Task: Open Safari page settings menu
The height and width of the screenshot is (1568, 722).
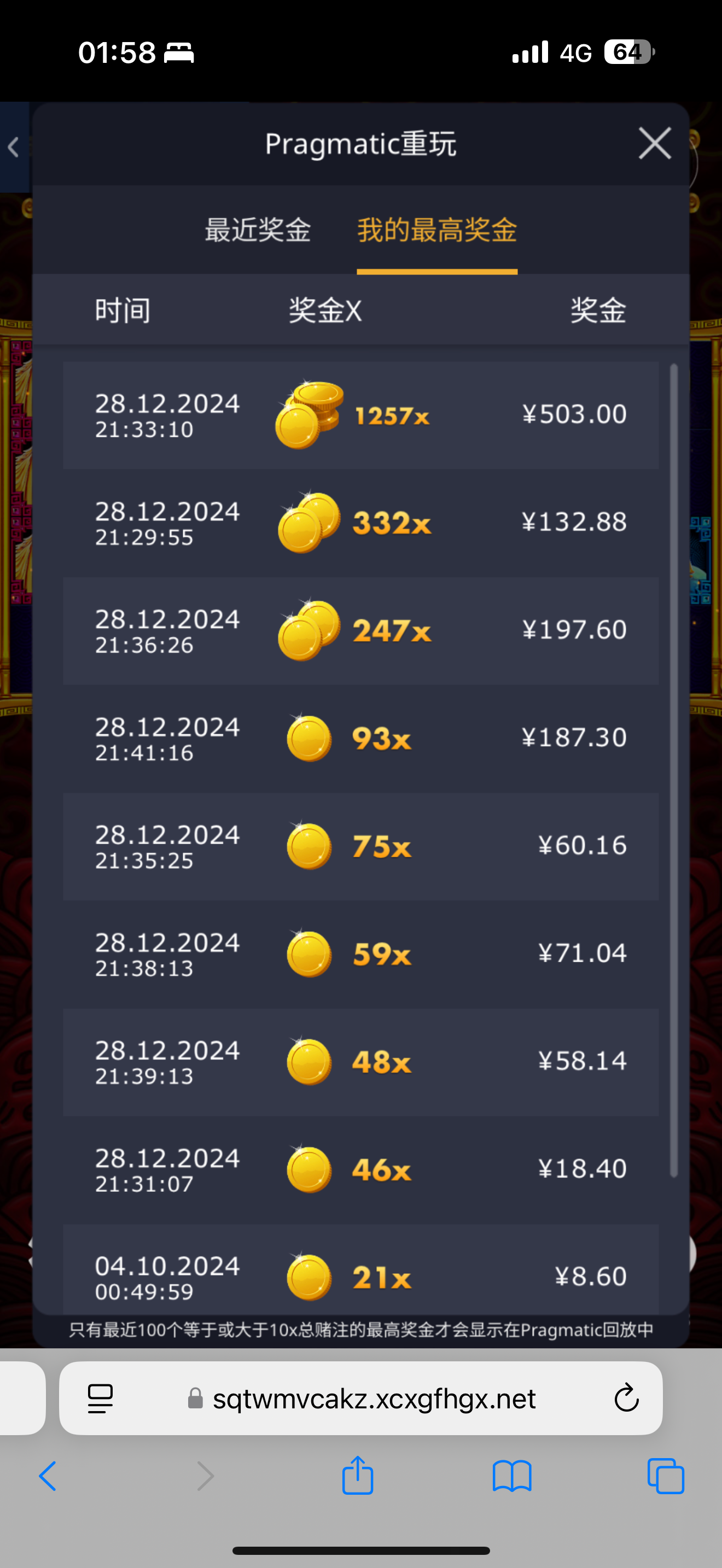Action: (x=101, y=1398)
